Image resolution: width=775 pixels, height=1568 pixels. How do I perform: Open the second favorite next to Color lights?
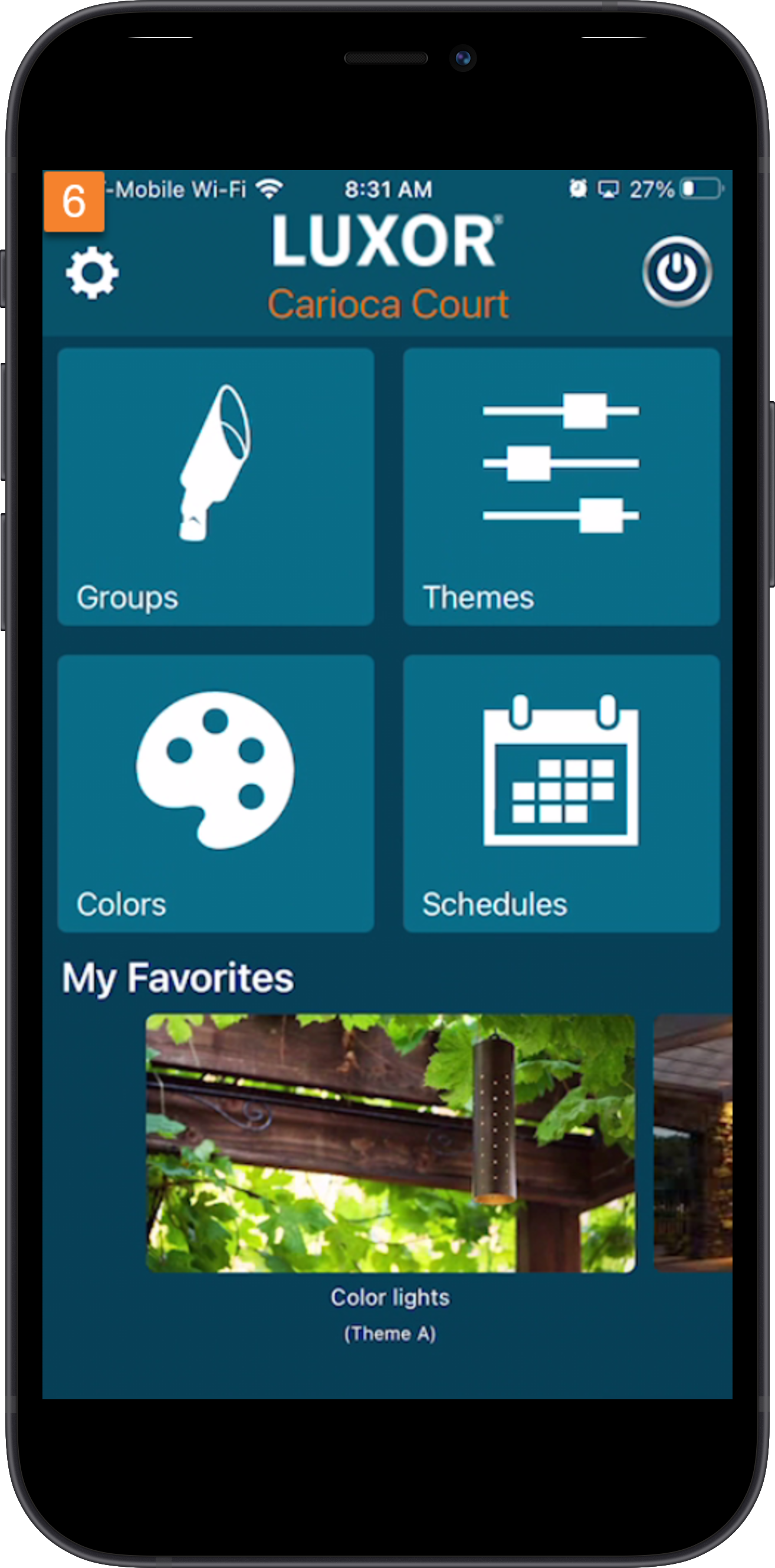(694, 1143)
